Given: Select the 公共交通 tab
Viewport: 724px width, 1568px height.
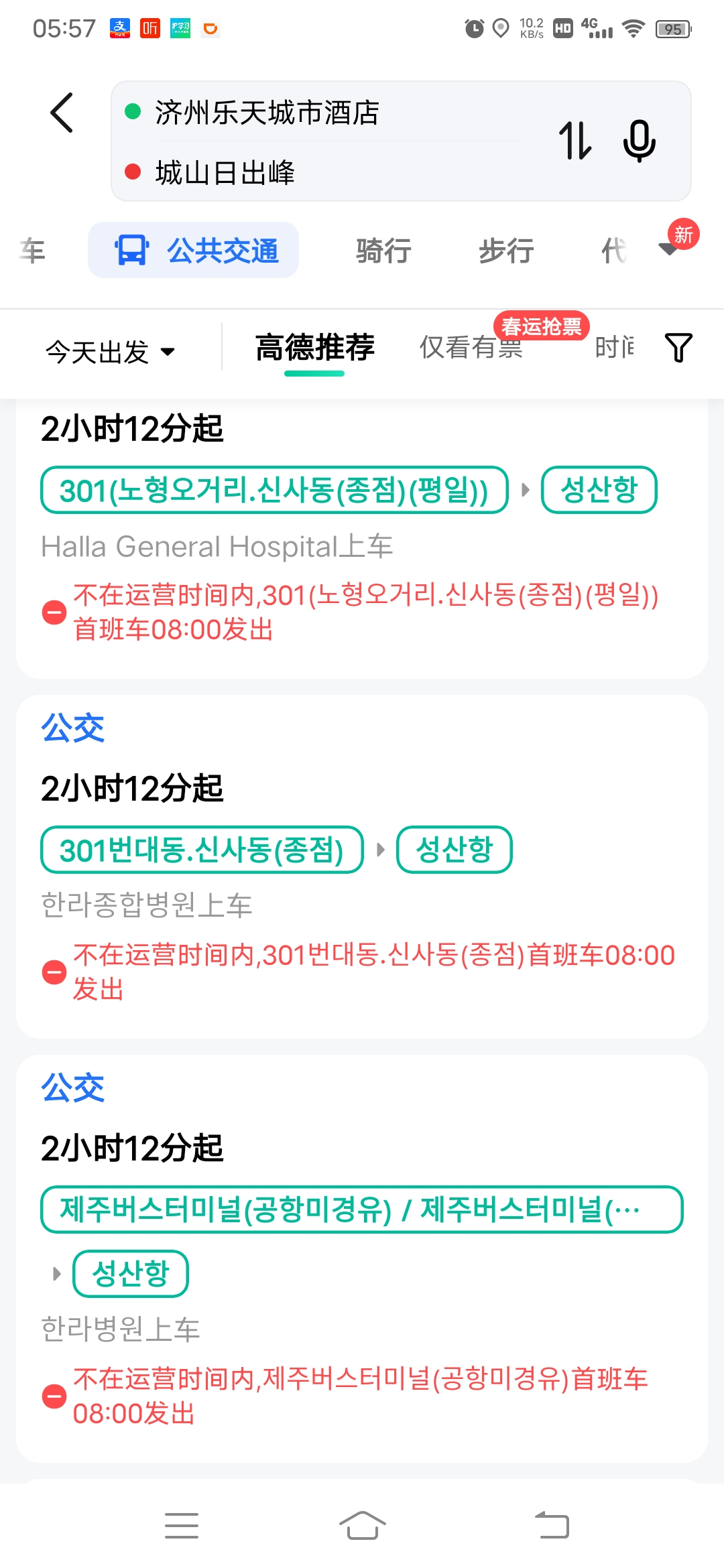Looking at the screenshot, I should (194, 250).
